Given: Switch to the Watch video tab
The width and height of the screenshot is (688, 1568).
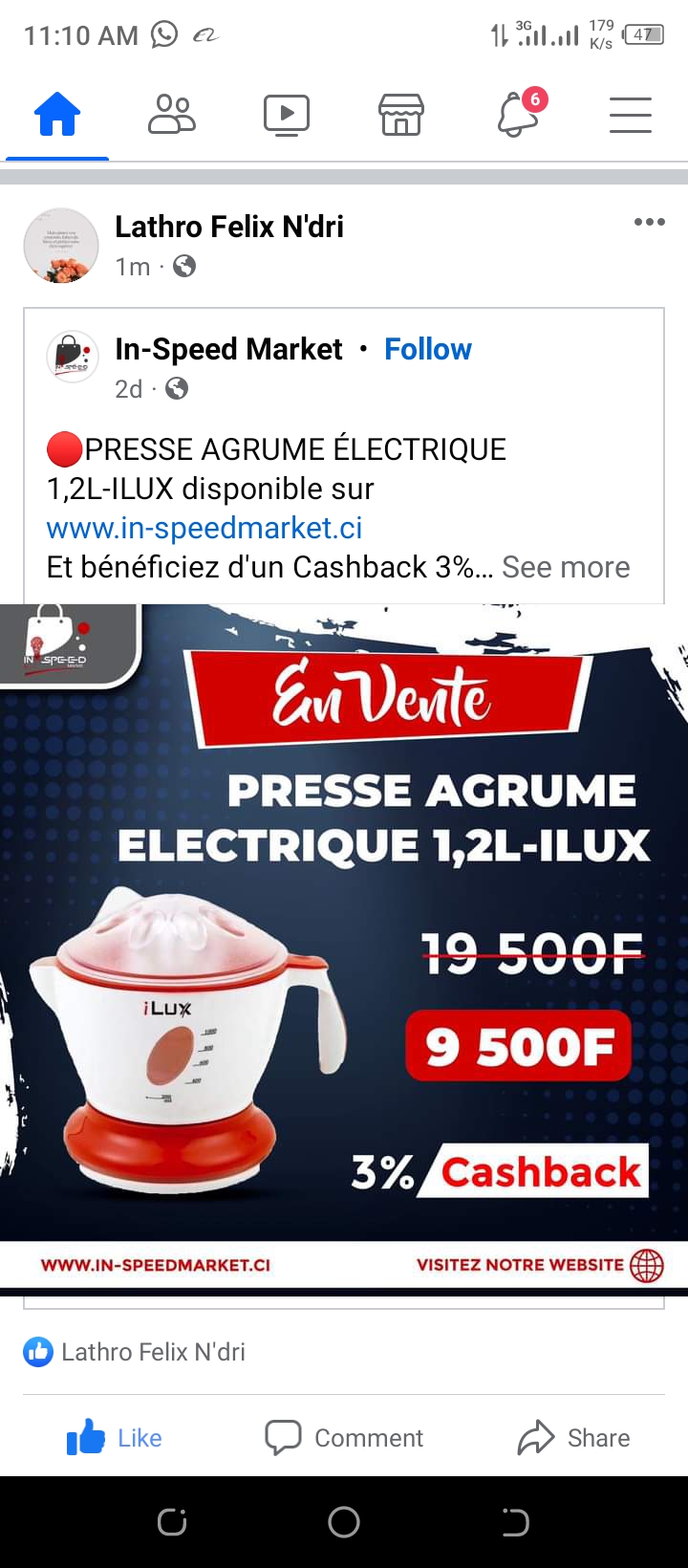Looking at the screenshot, I should pyautogui.click(x=287, y=116).
